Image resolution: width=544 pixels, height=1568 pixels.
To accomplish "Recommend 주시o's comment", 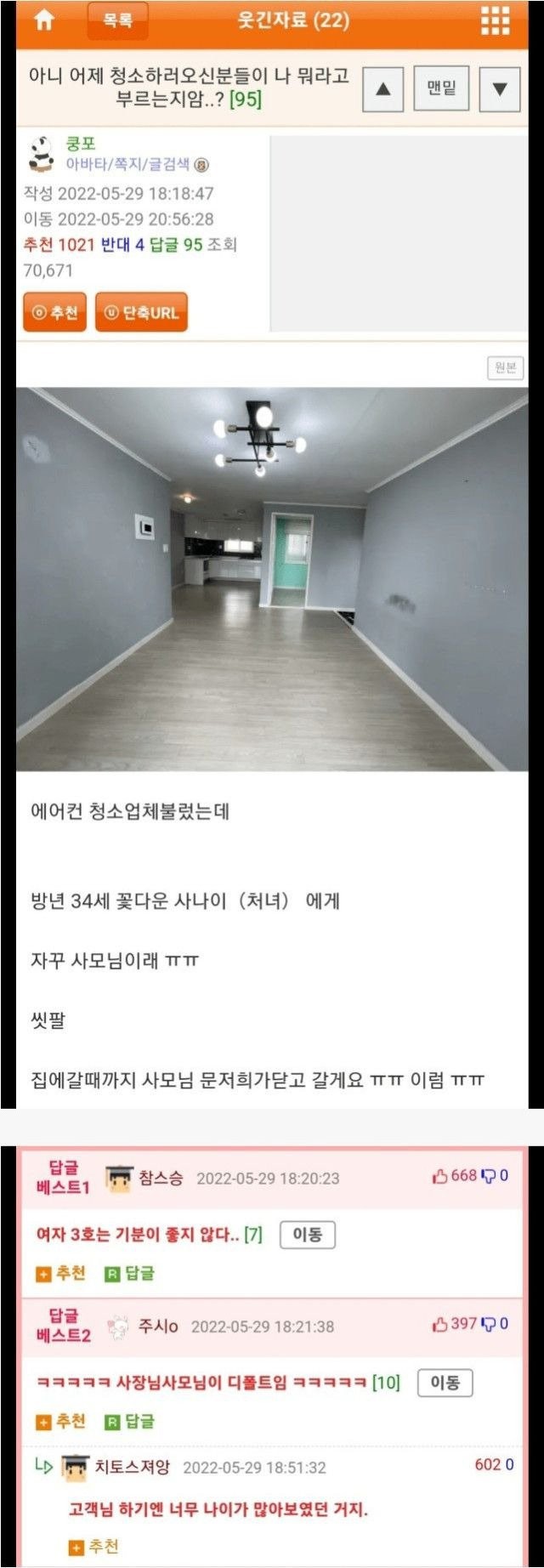I will click(x=61, y=1421).
